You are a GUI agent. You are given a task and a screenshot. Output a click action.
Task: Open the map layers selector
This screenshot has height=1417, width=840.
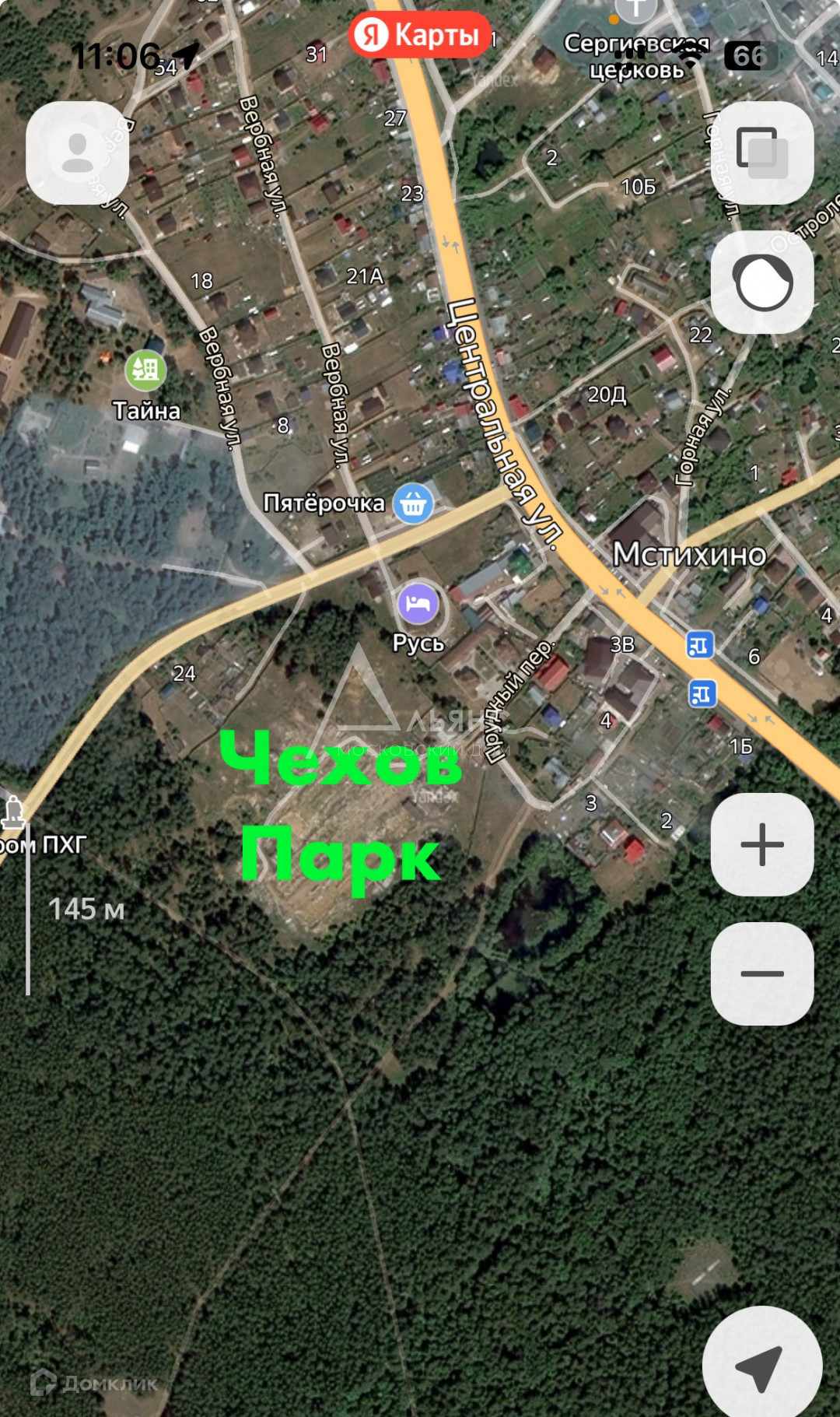762,153
